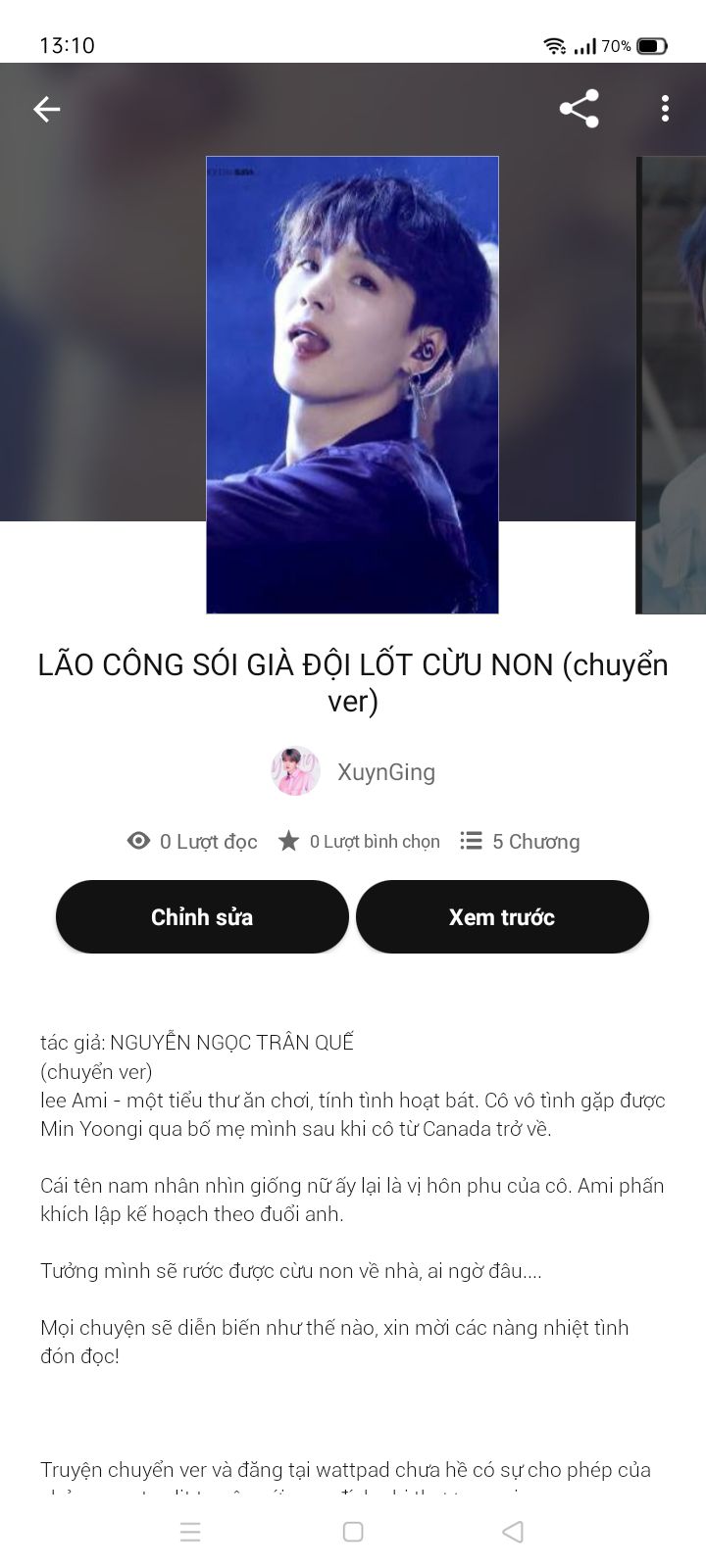The height and width of the screenshot is (1568, 706).
Task: Tap the system home button
Action: pyautogui.click(x=353, y=1532)
